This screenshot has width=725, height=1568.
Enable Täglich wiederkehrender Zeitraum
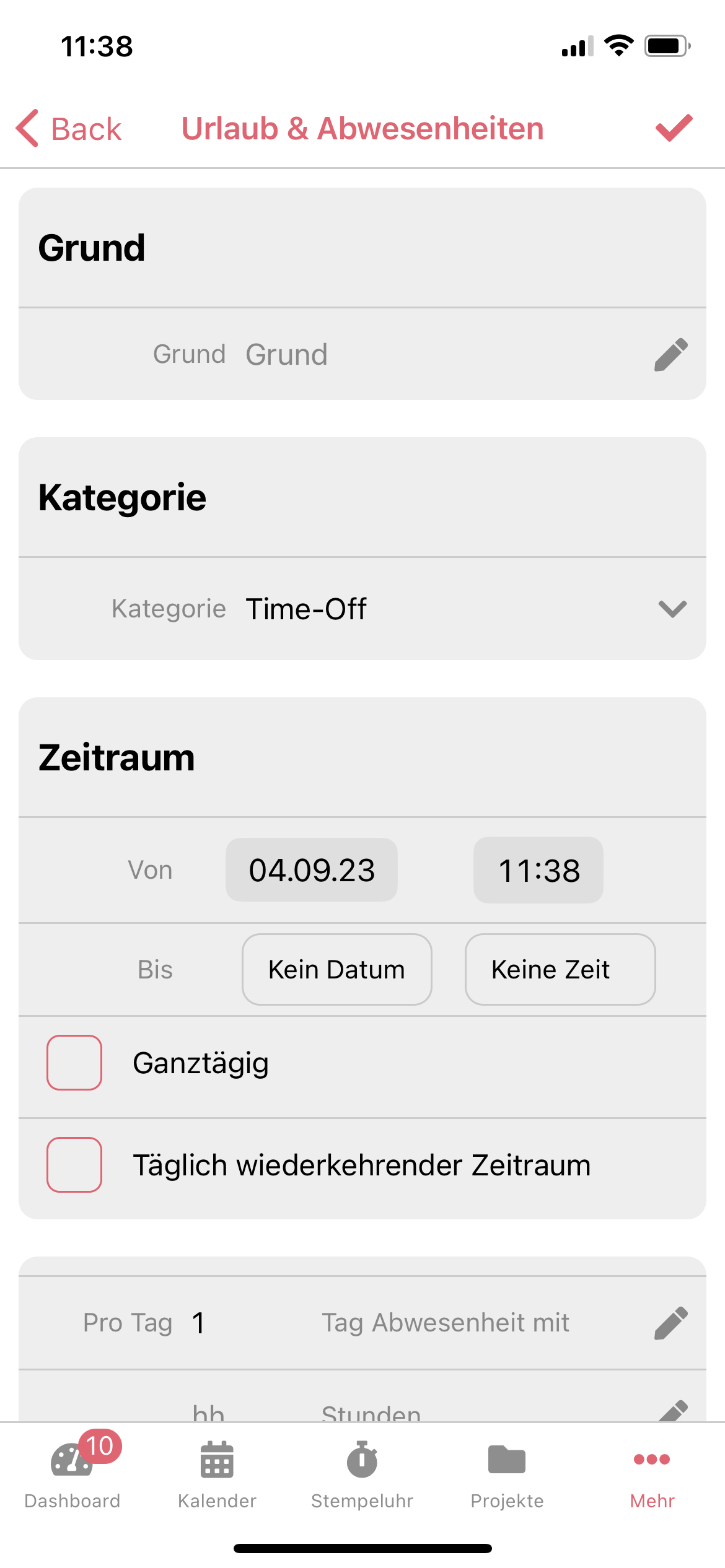pos(74,1165)
